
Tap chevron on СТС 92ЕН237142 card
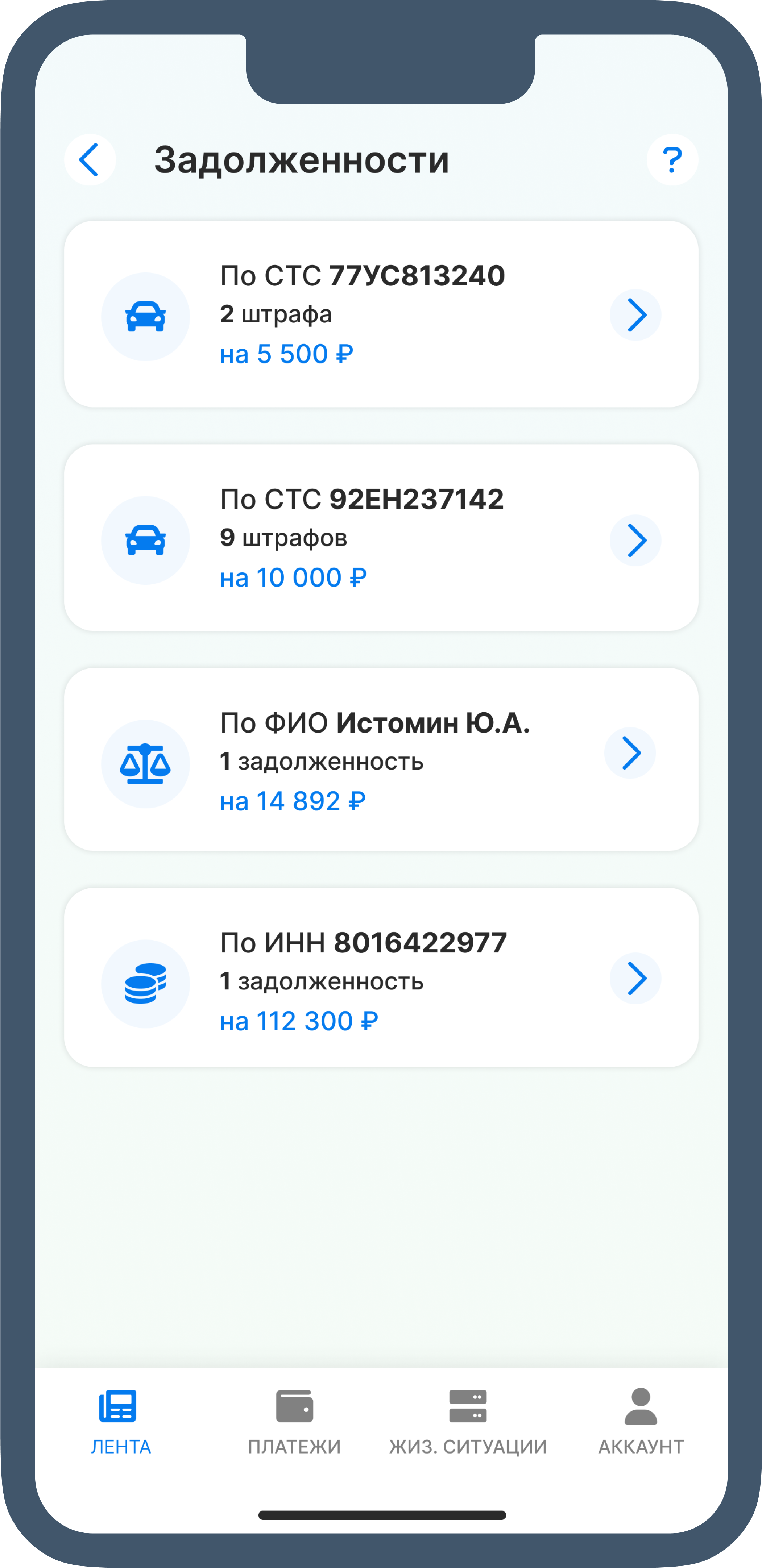pos(635,540)
